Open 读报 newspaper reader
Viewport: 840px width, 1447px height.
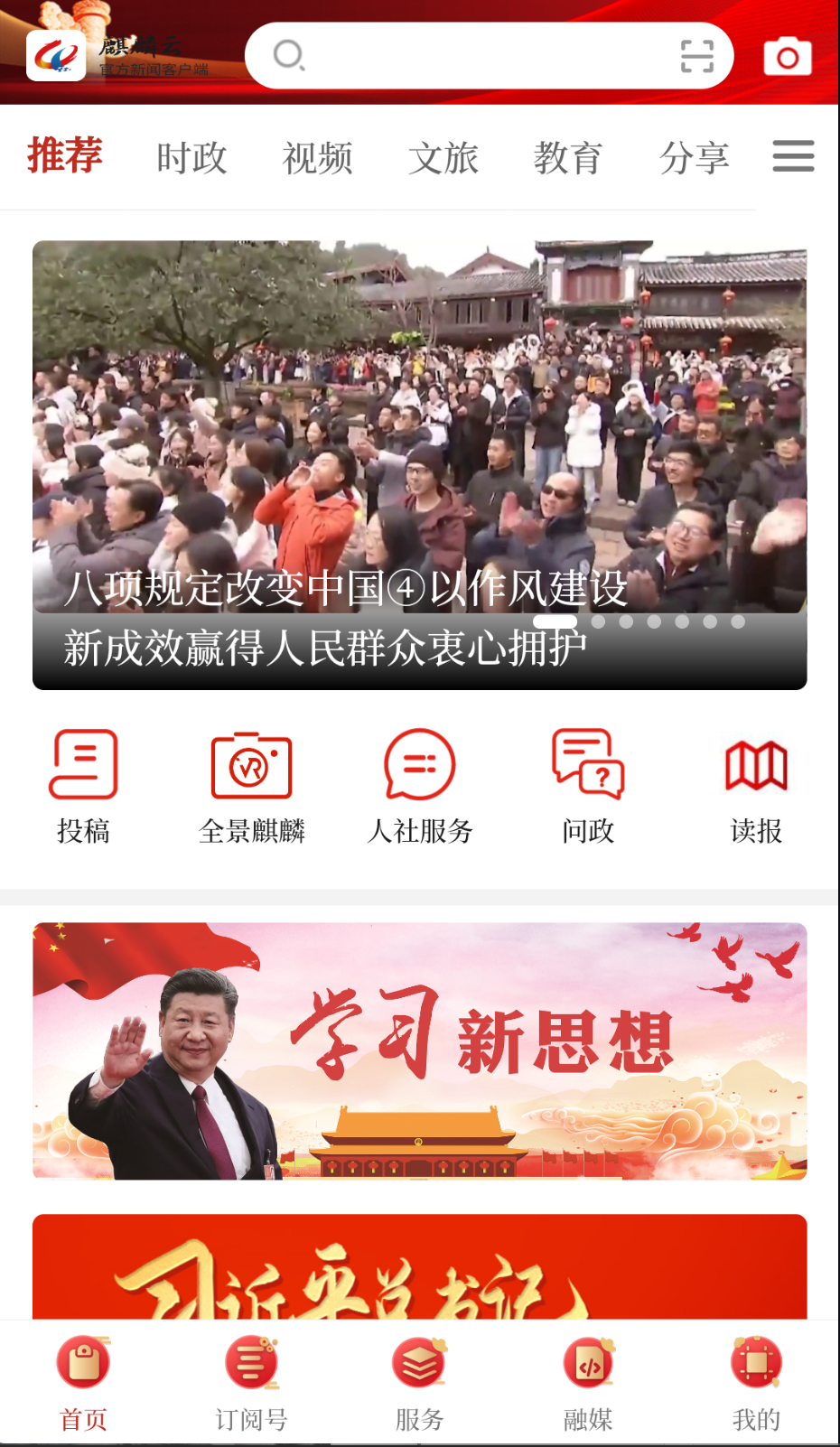tap(755, 784)
